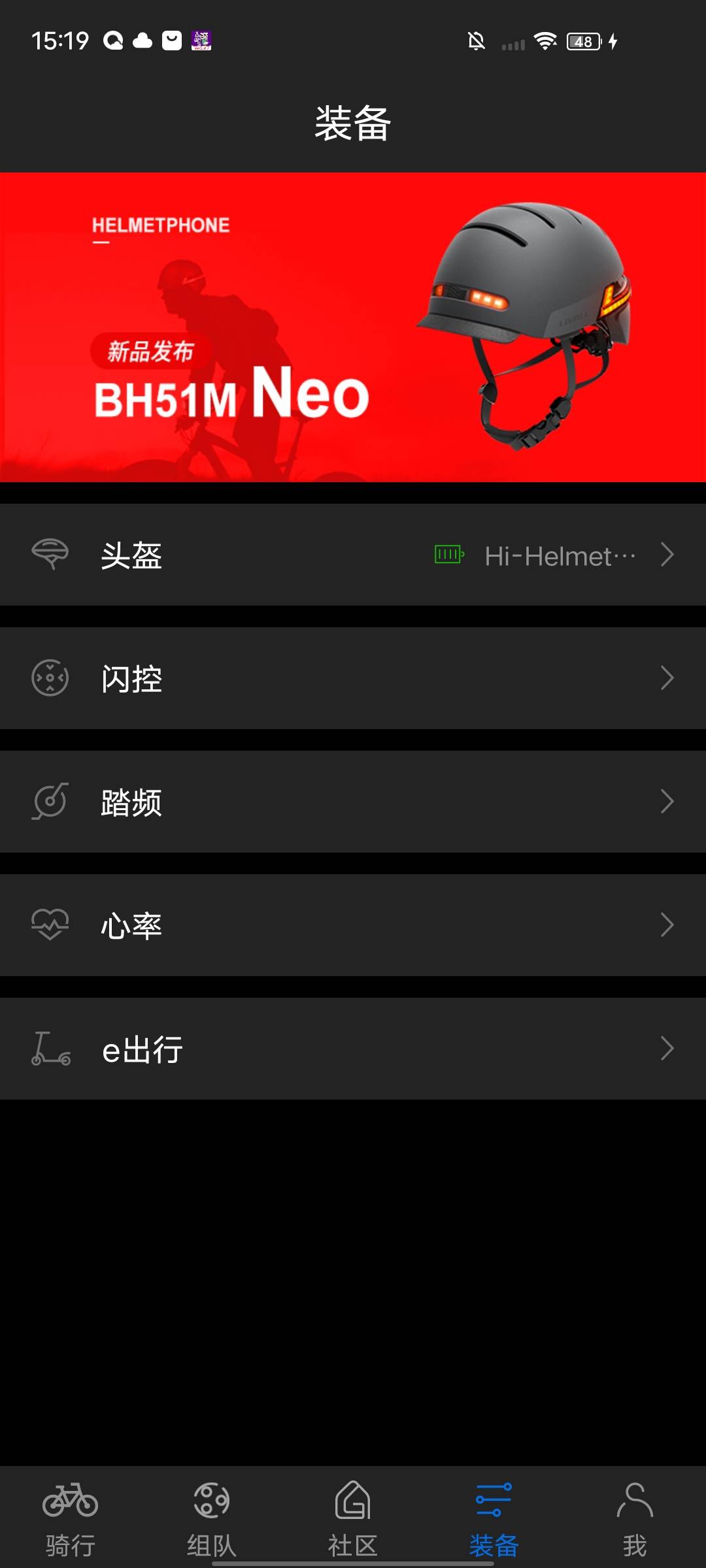
Task: Select the helmet icon beside 头盔
Action: click(x=49, y=554)
